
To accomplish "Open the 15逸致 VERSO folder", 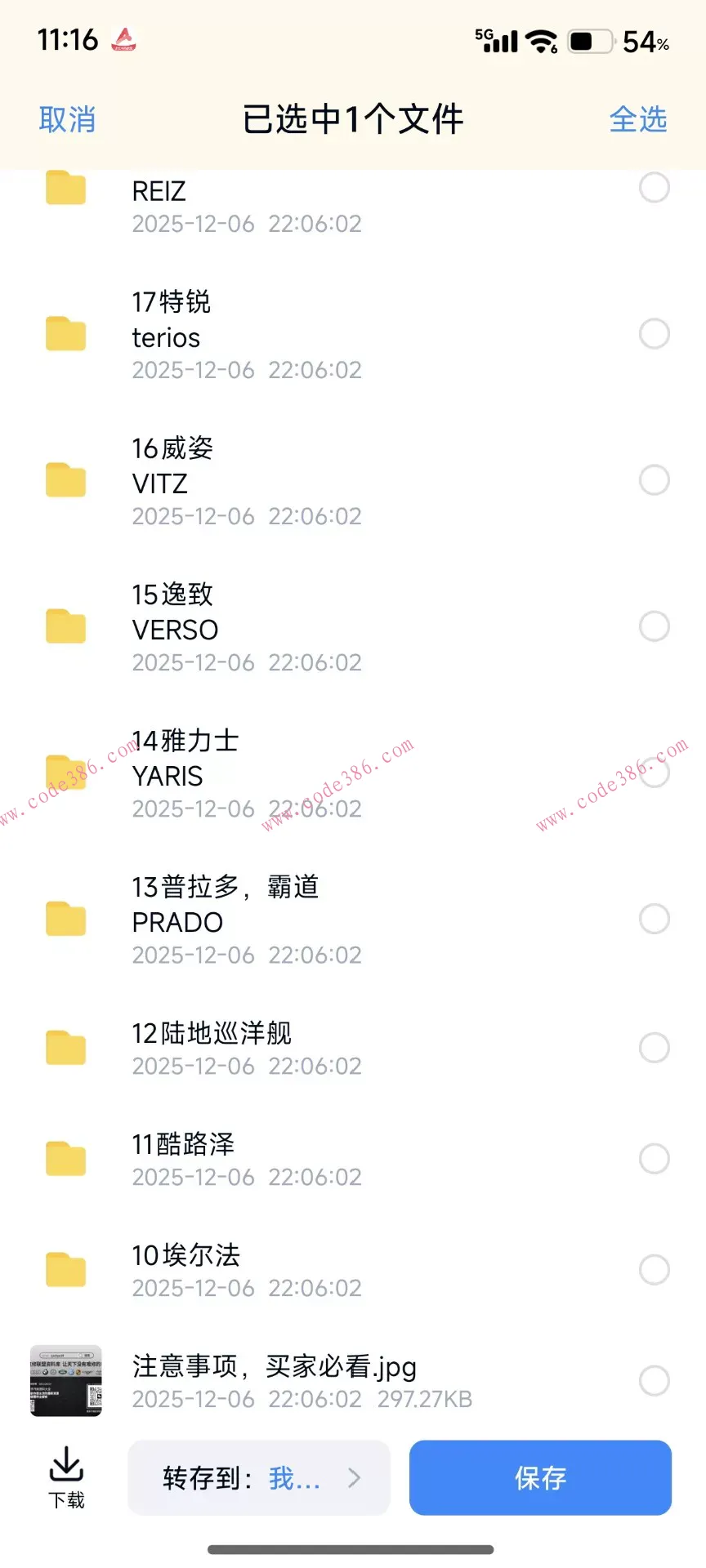I will click(65, 626).
